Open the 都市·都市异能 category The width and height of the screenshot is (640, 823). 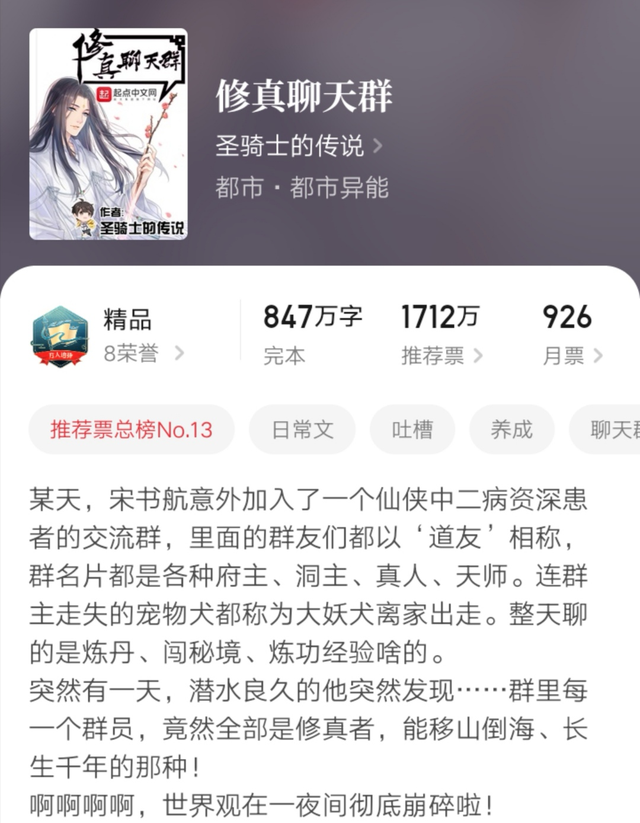(301, 187)
